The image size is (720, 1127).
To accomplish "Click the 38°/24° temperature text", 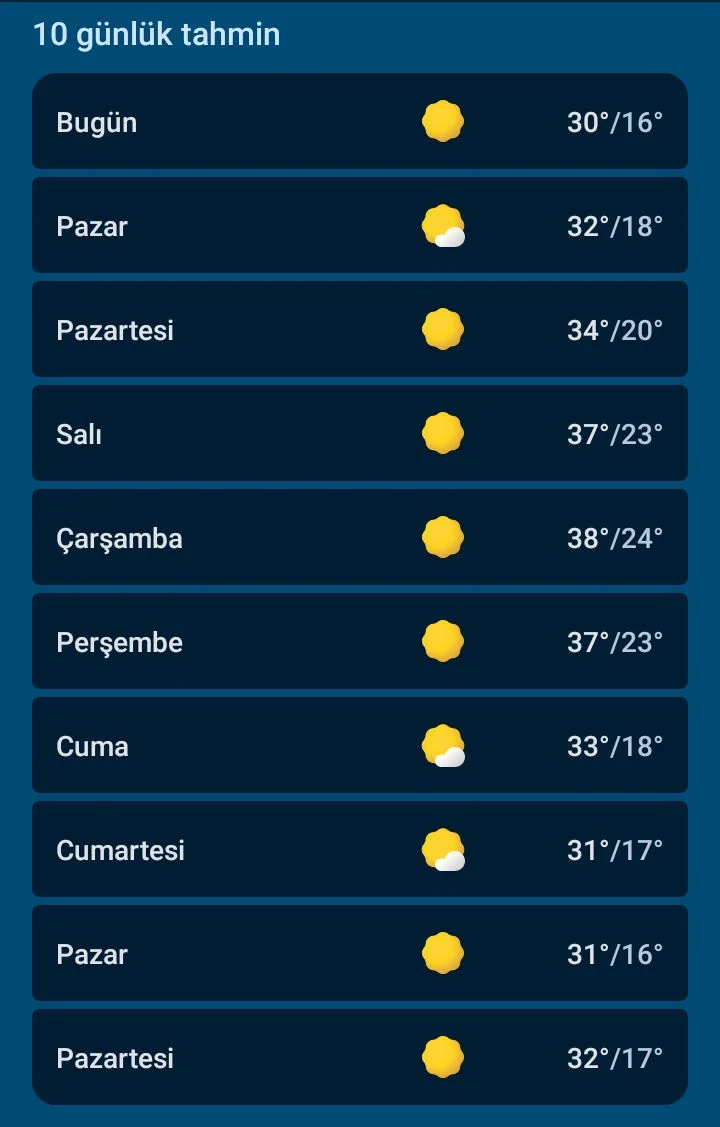I will pos(616,538).
